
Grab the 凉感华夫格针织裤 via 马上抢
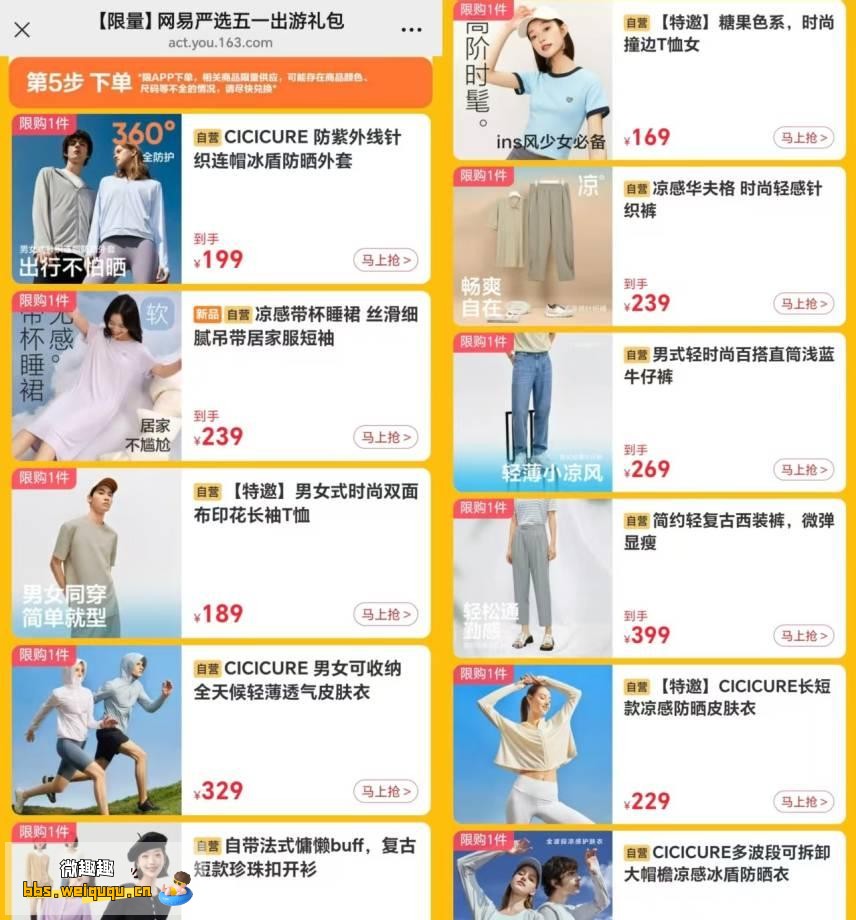[x=803, y=303]
